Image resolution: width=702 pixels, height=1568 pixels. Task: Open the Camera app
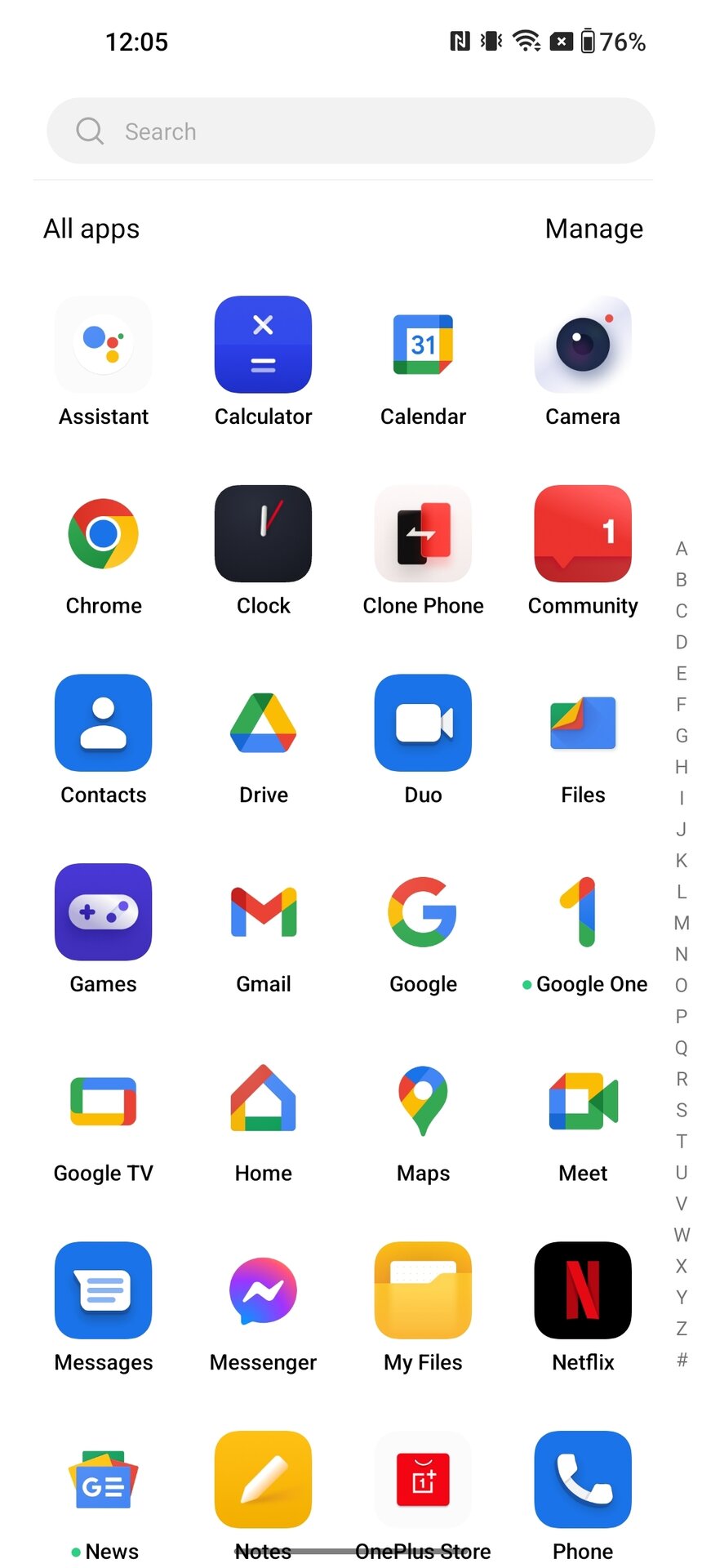pos(583,345)
